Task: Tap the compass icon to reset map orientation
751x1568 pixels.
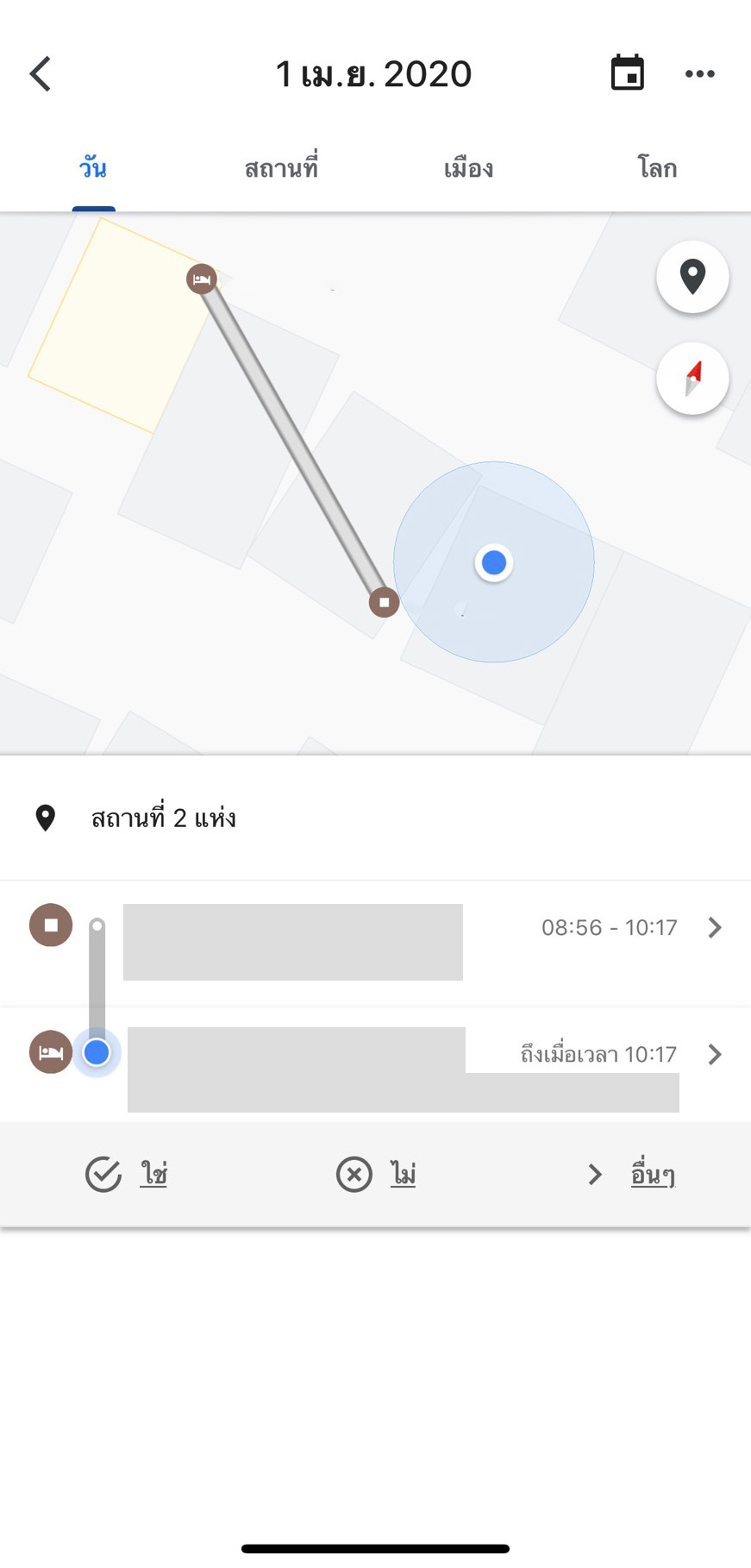Action: (x=692, y=379)
